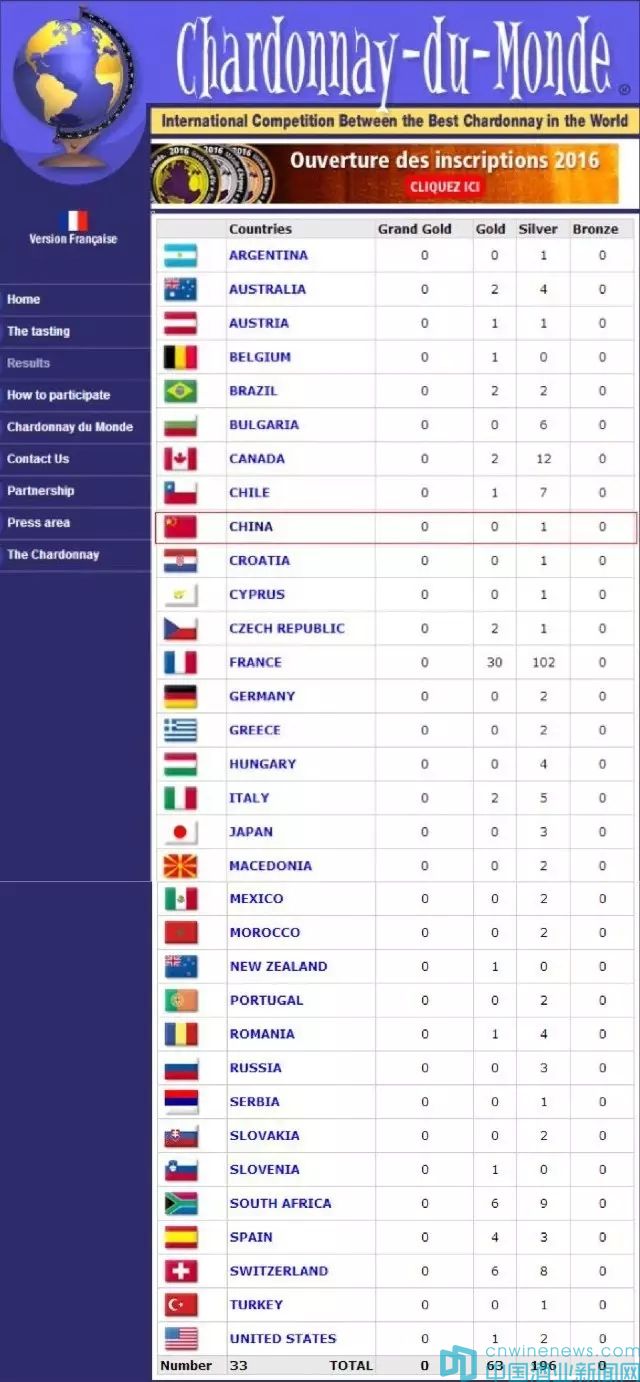The width and height of the screenshot is (640, 1382).
Task: View SOUTH AFRICA results
Action: [280, 1203]
